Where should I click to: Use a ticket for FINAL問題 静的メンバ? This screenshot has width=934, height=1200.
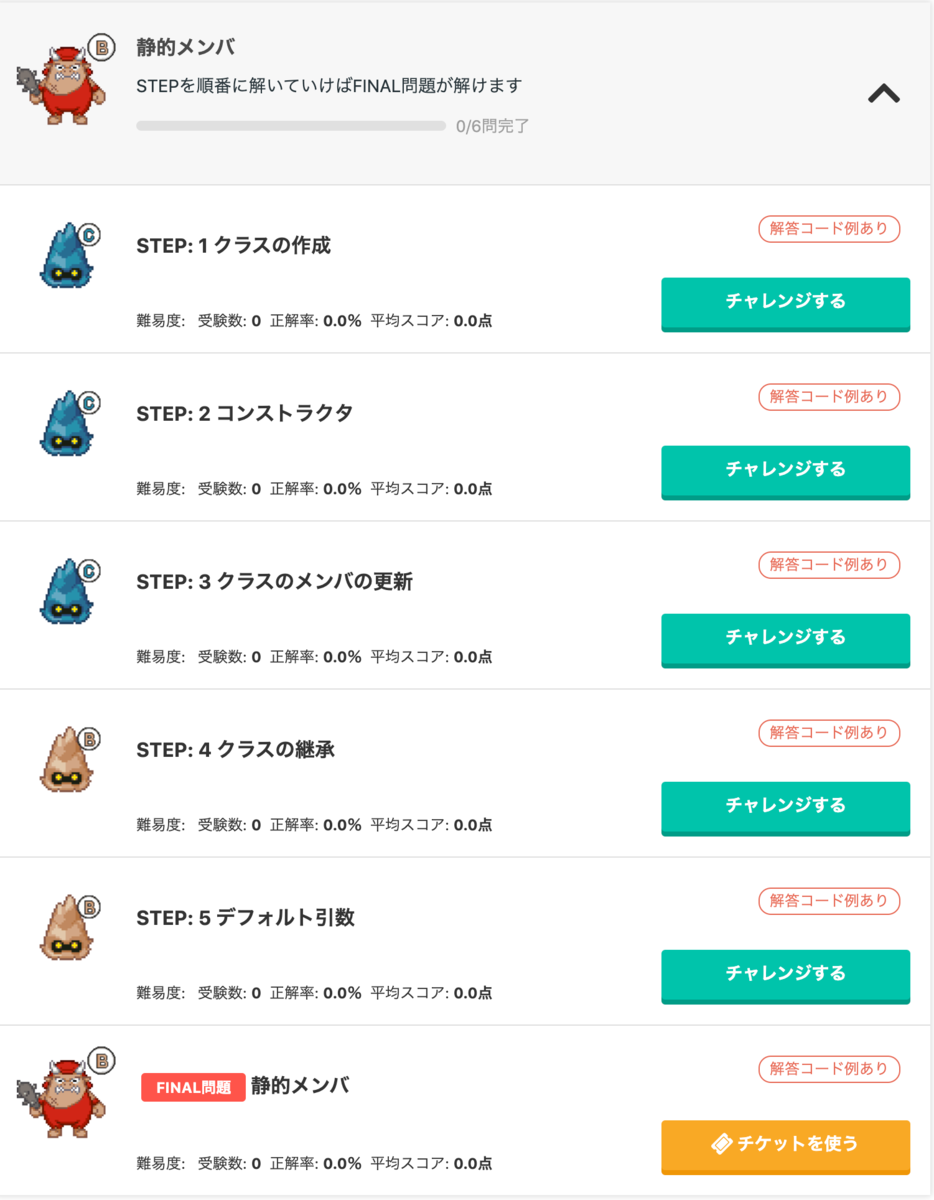coord(785,1145)
